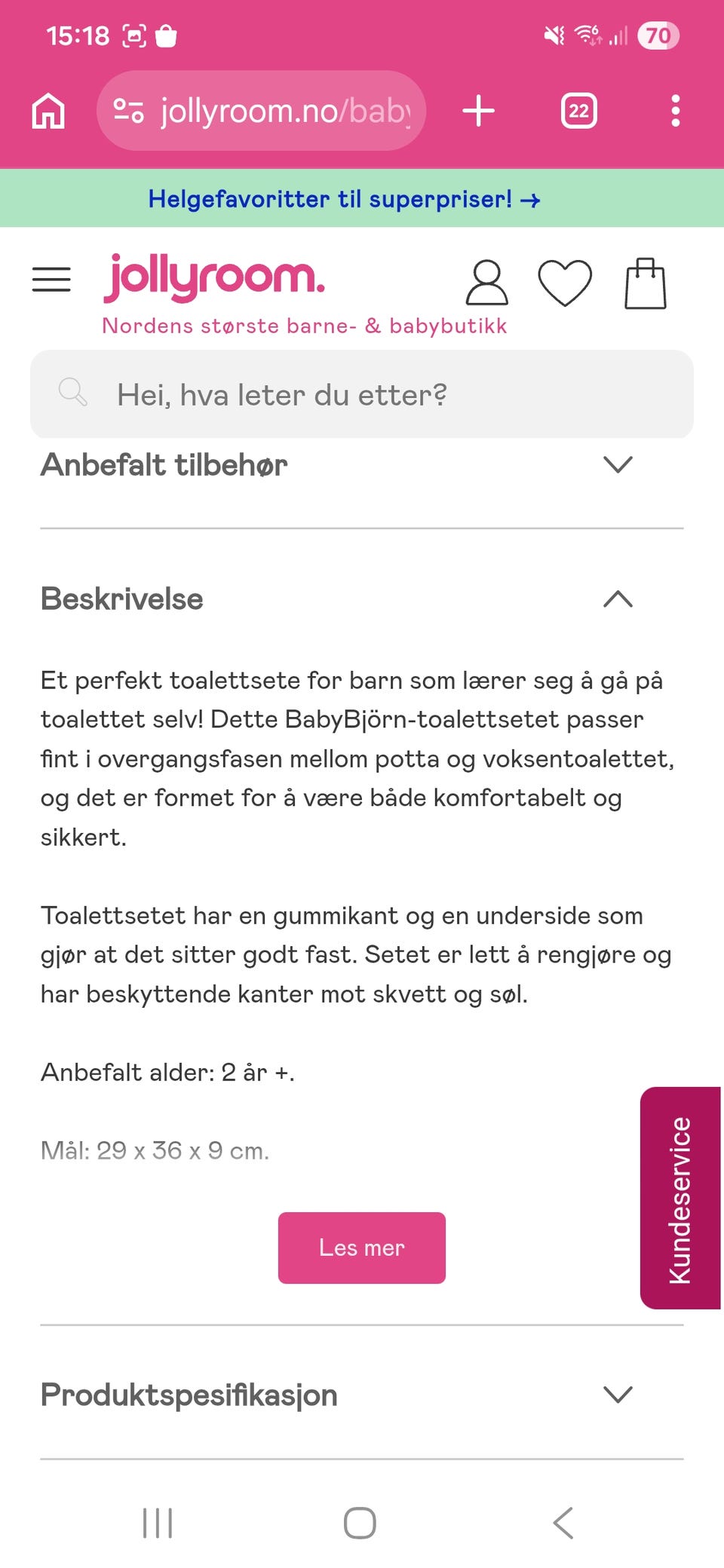Click the search magnifier icon
724x1568 pixels.
(72, 394)
